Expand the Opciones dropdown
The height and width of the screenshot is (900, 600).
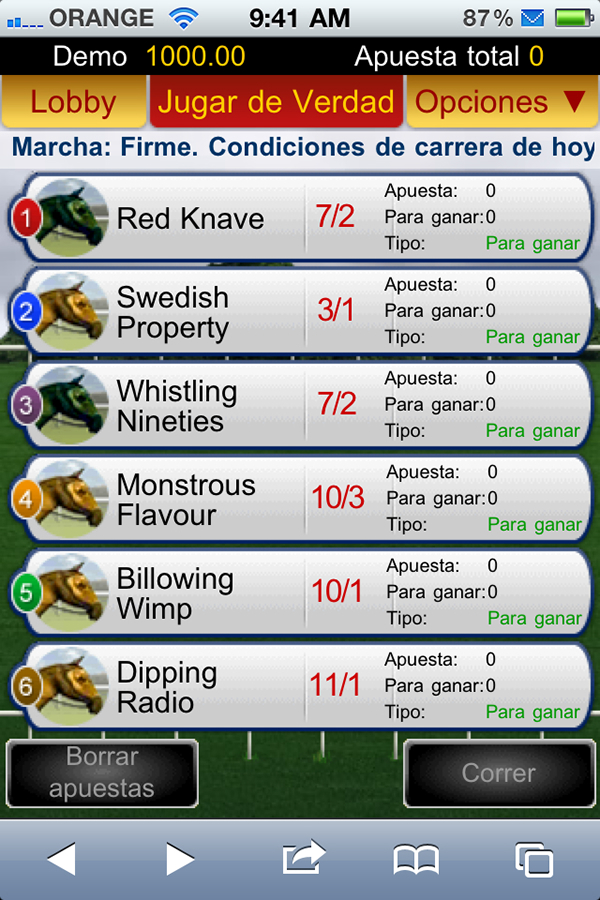click(500, 102)
